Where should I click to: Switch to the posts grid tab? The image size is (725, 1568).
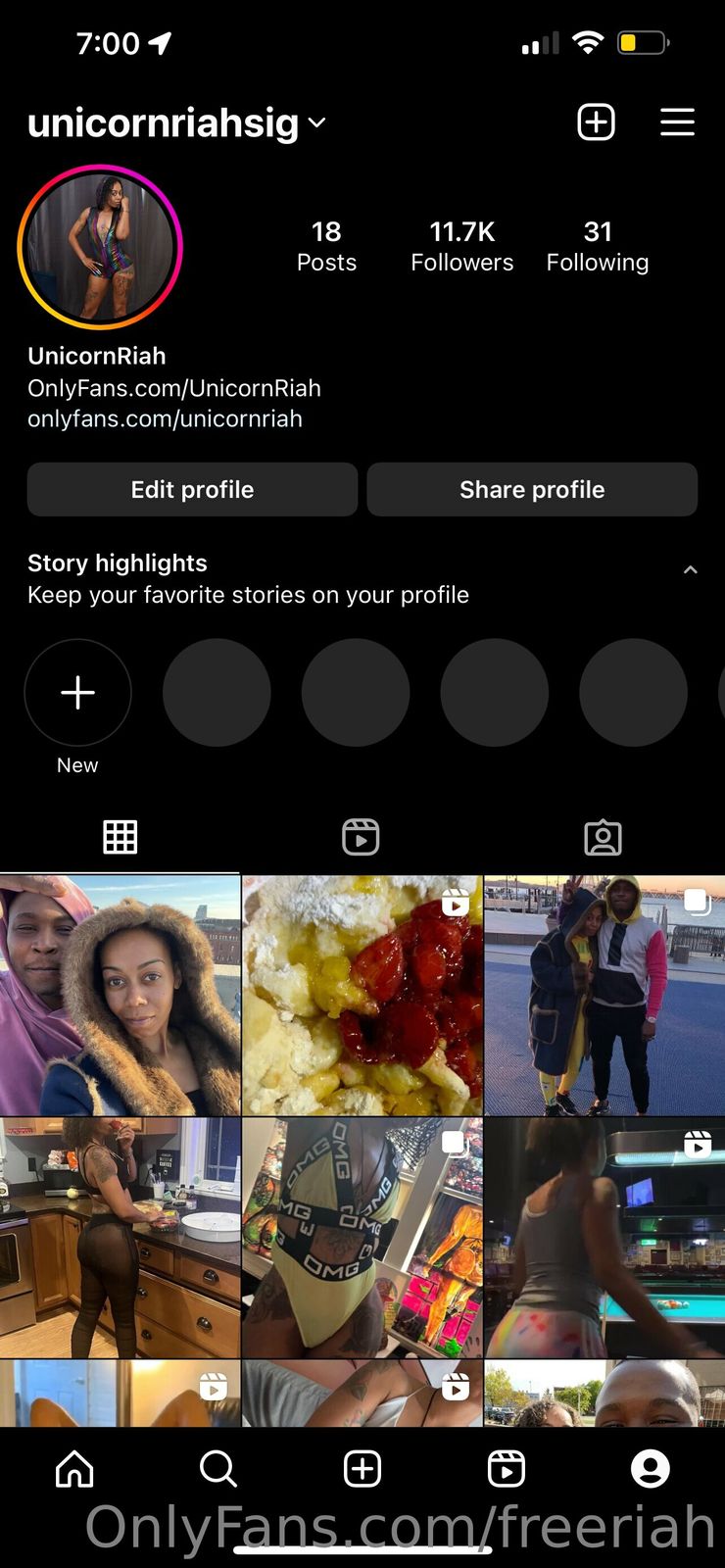point(121,837)
